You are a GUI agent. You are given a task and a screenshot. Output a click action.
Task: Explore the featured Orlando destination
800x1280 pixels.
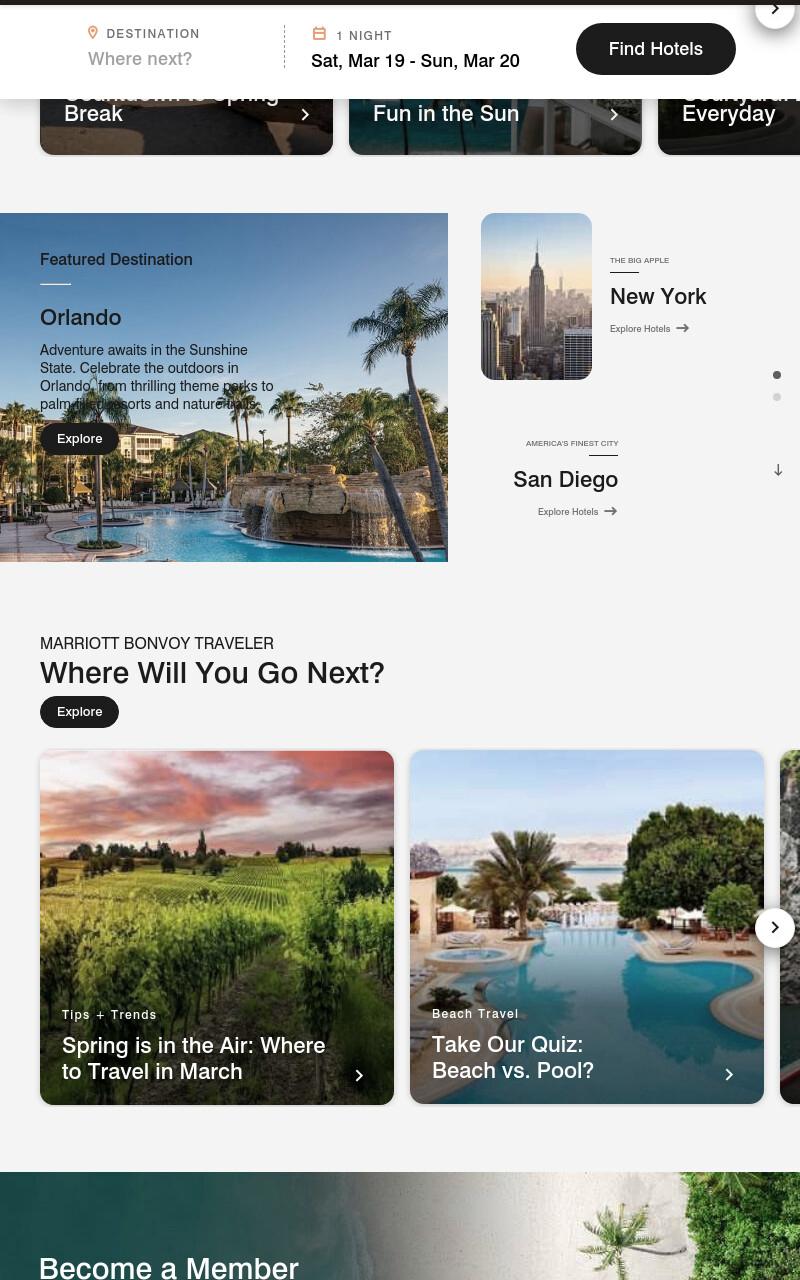79,439
